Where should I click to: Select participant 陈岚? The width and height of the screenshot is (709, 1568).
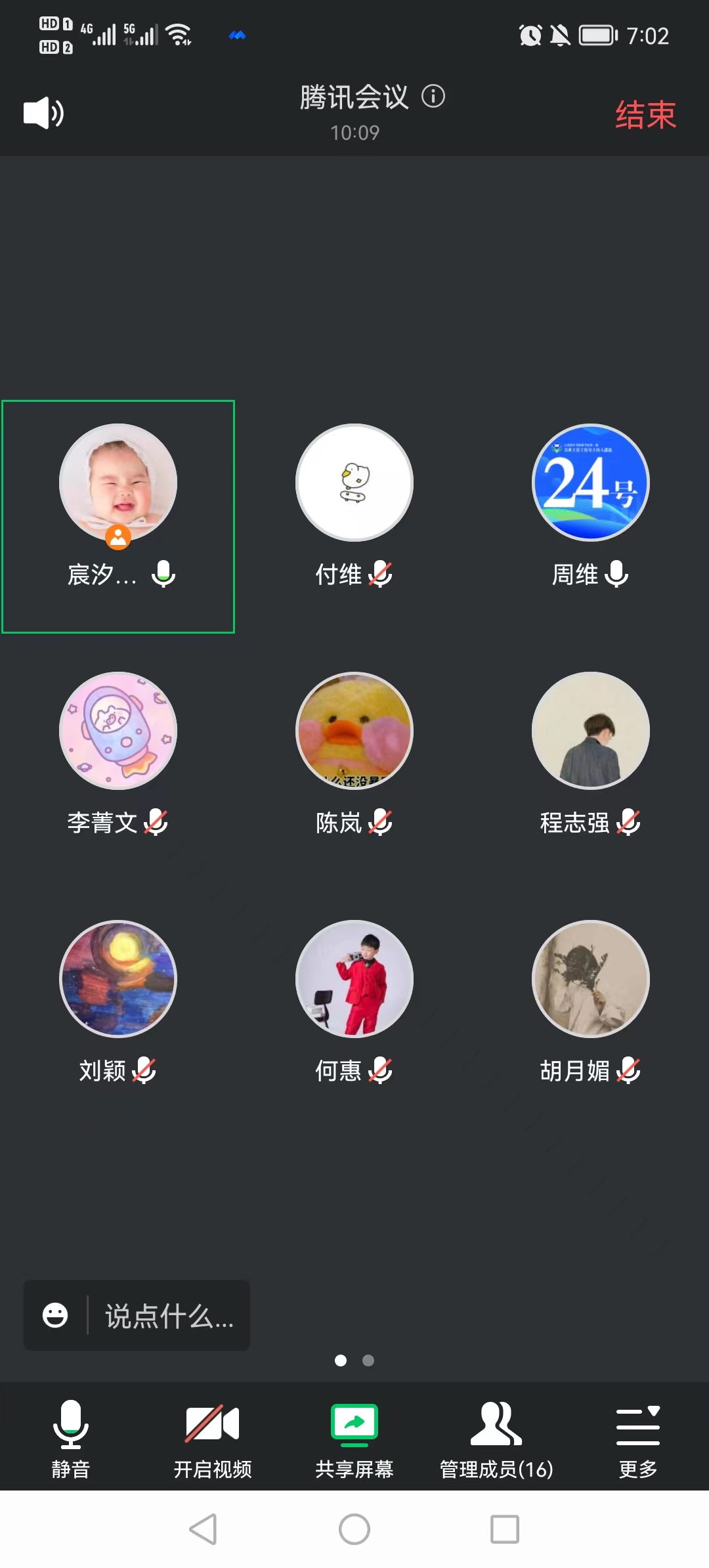(x=354, y=731)
